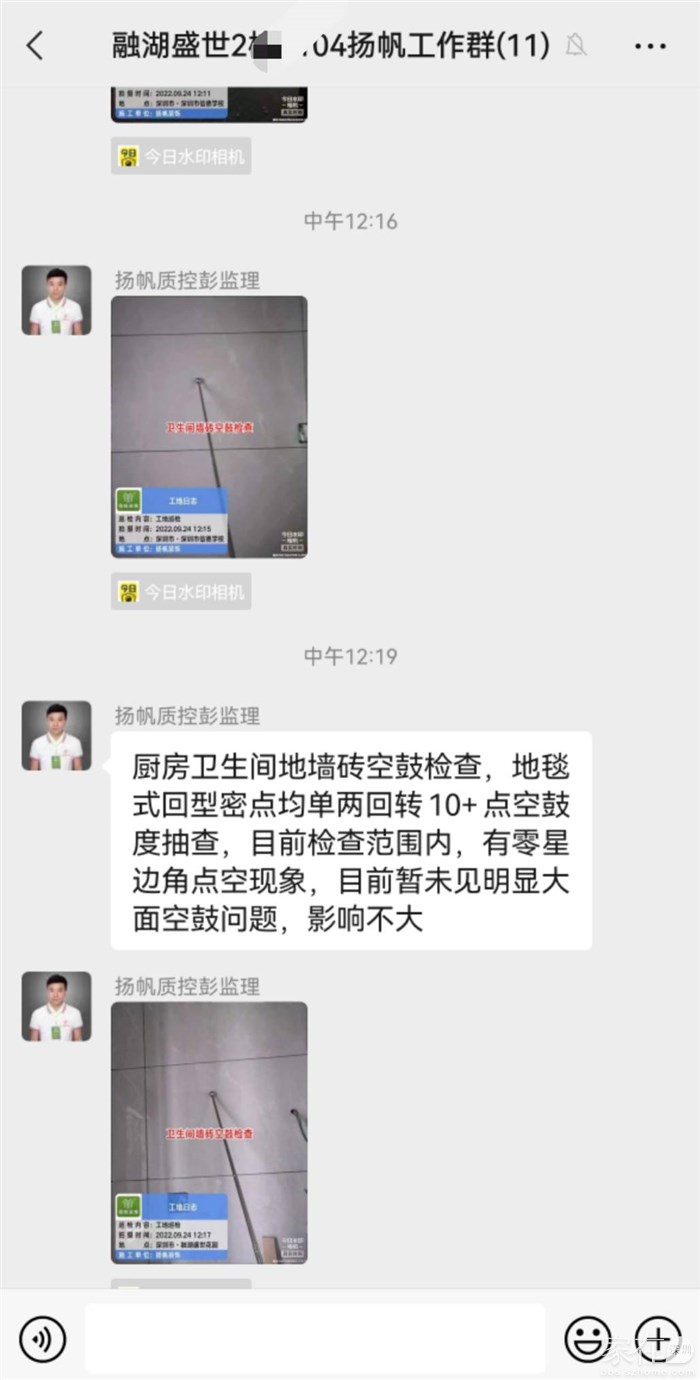Open the photo sent at 12:16
This screenshot has height=1380, width=700.
(209, 427)
